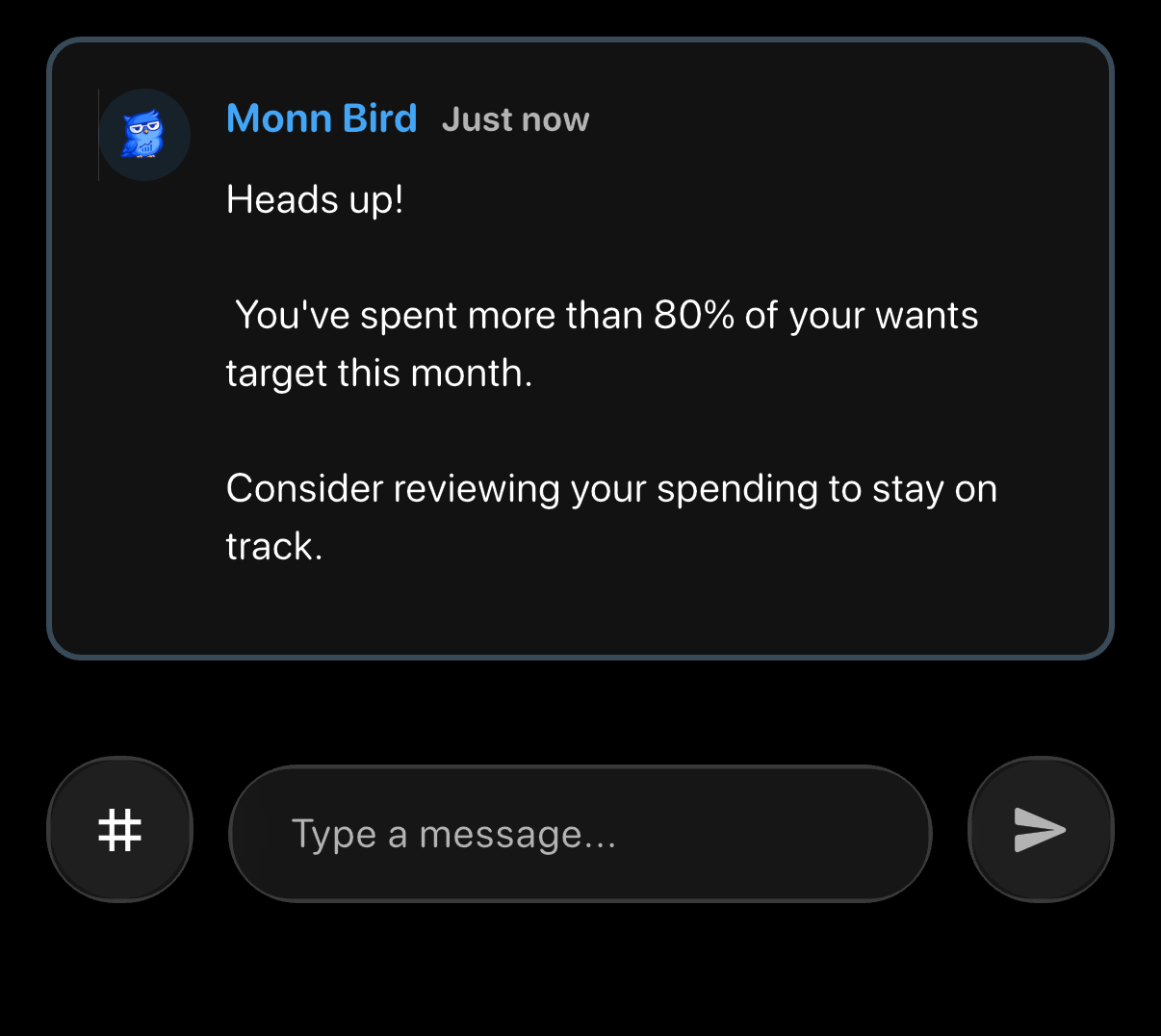This screenshot has height=1036, width=1161.
Task: Tap the hashtag commands button
Action: (x=120, y=830)
